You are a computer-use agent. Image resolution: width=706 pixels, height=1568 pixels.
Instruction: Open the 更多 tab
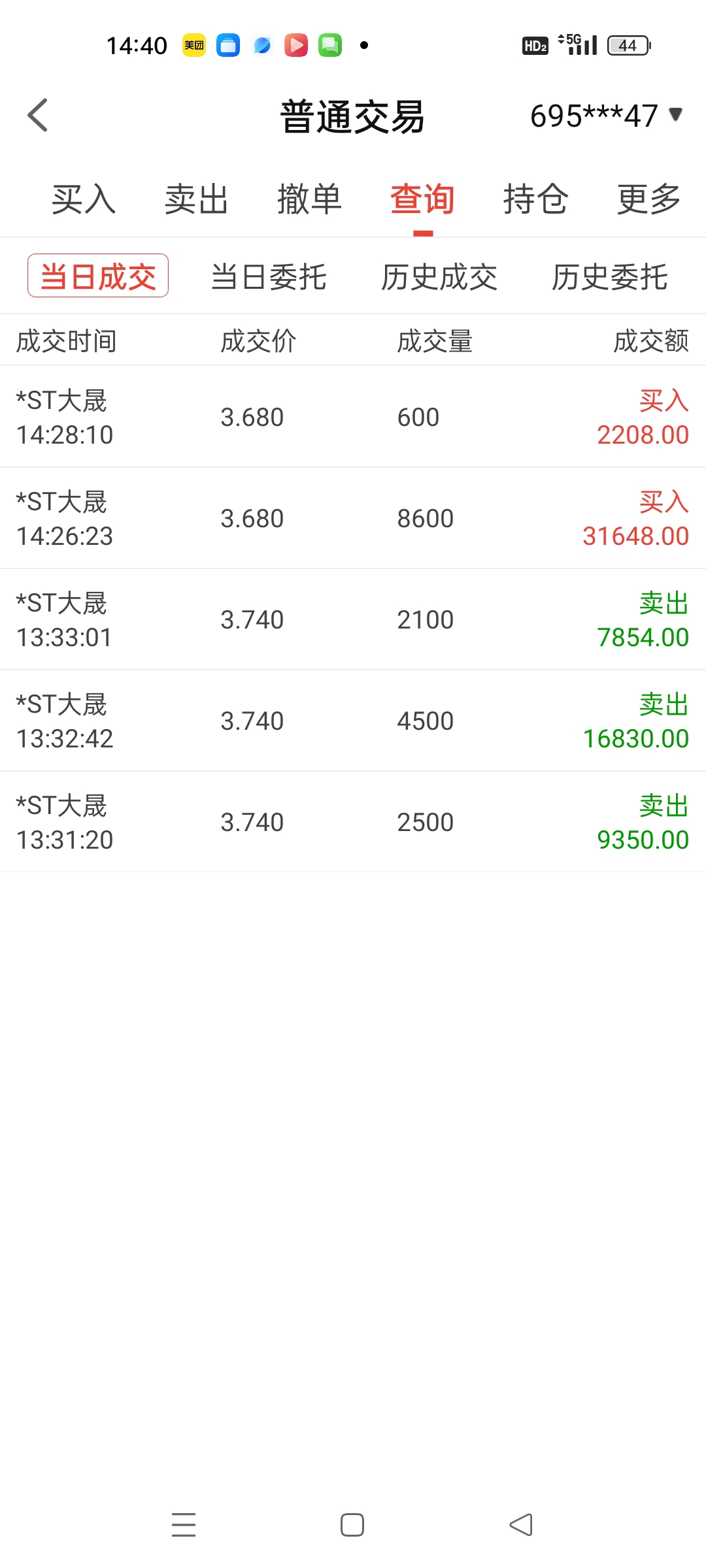[648, 199]
